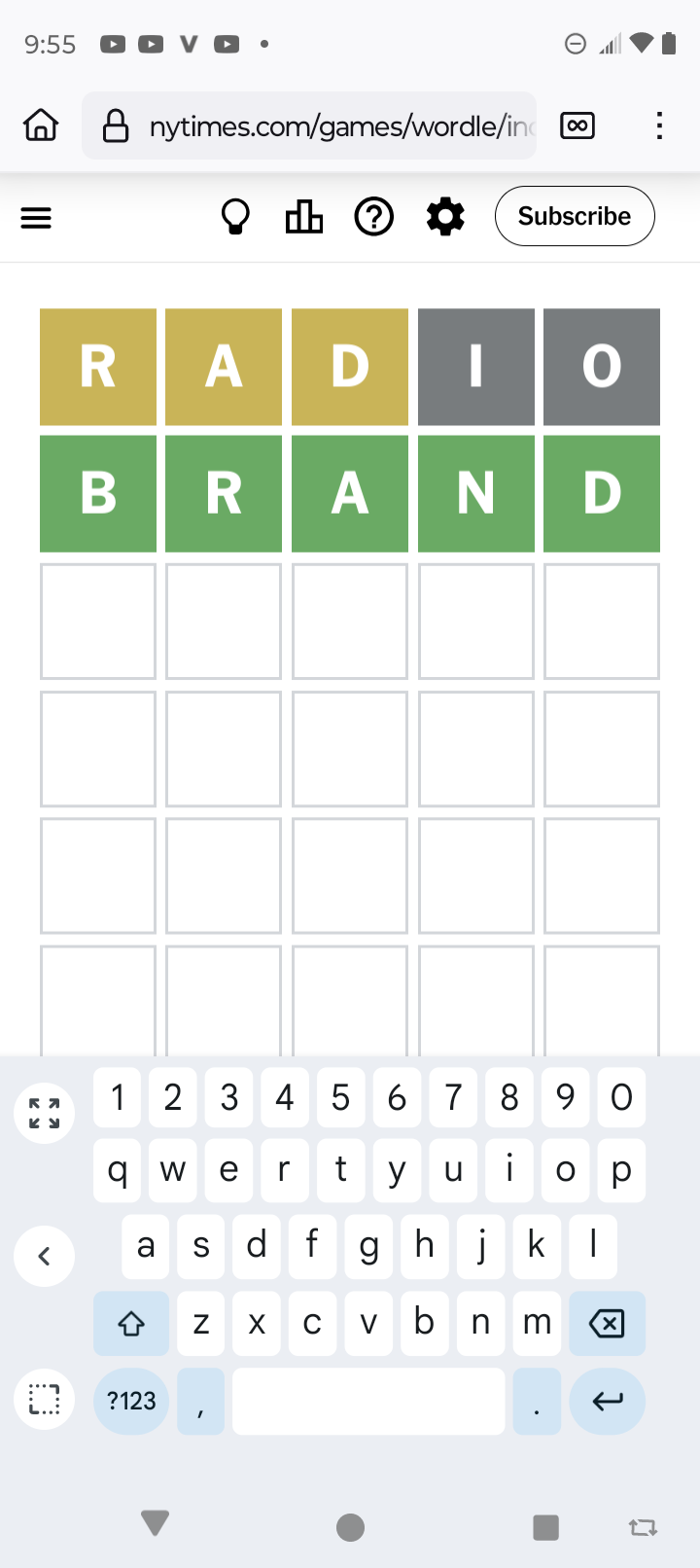
Task: Toggle the shift key
Action: pos(131,1323)
